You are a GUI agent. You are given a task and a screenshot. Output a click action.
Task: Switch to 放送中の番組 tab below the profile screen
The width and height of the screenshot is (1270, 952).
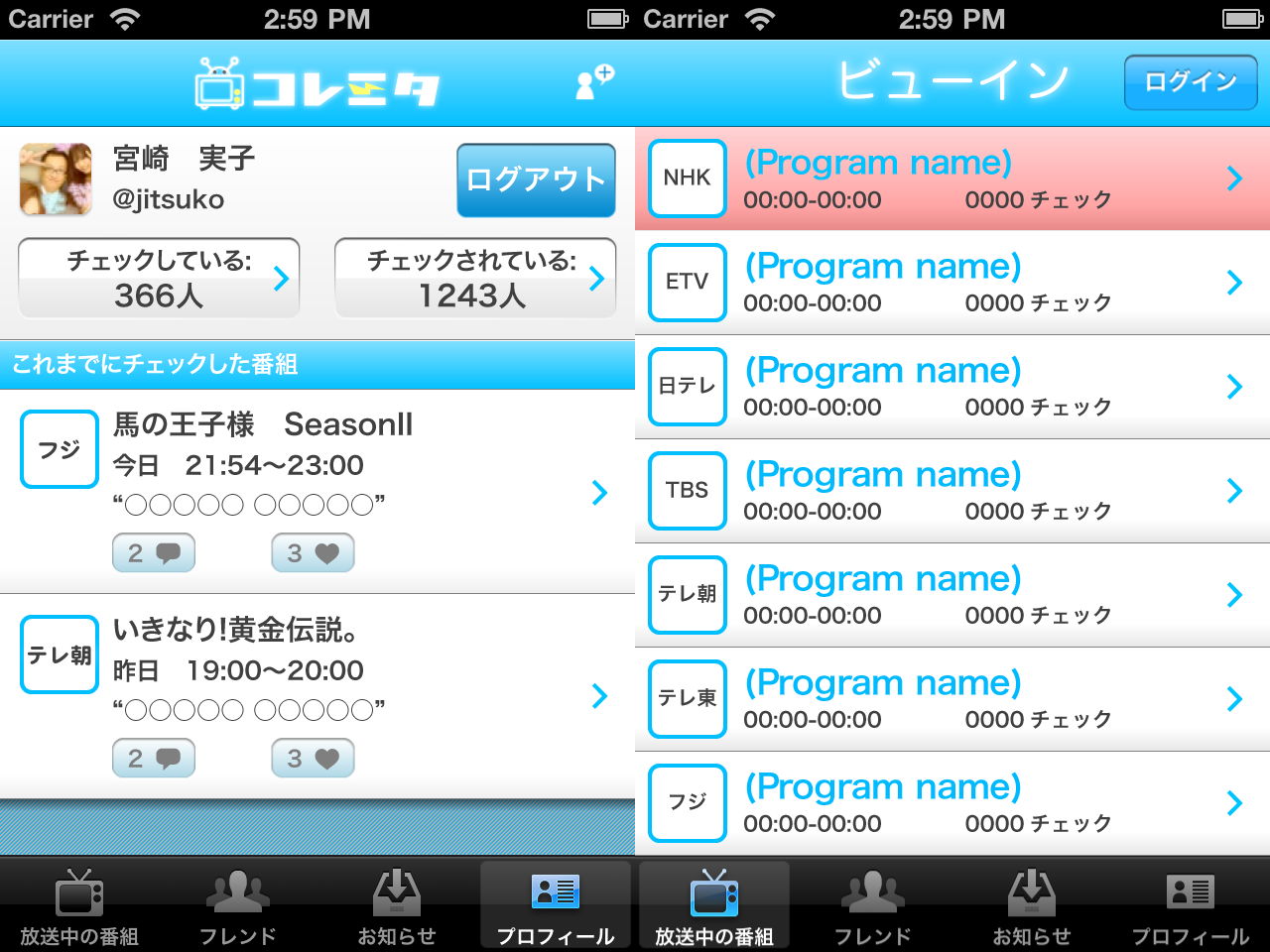coord(79,906)
